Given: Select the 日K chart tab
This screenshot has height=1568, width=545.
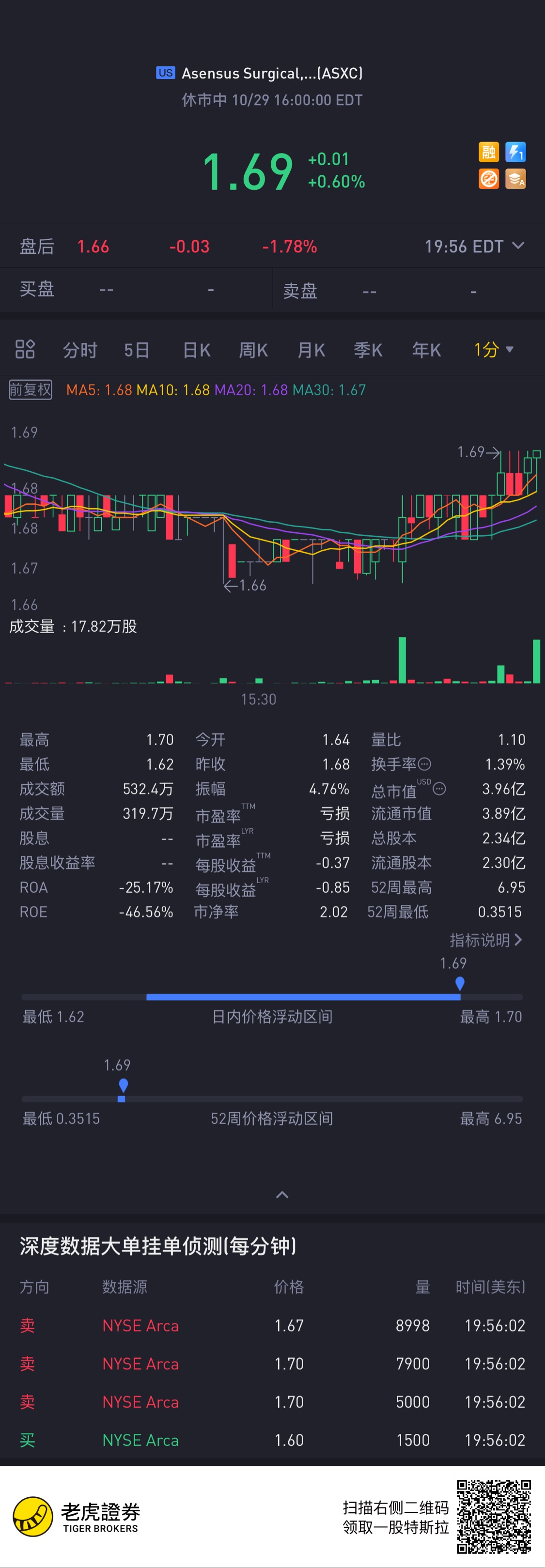Looking at the screenshot, I should [196, 350].
